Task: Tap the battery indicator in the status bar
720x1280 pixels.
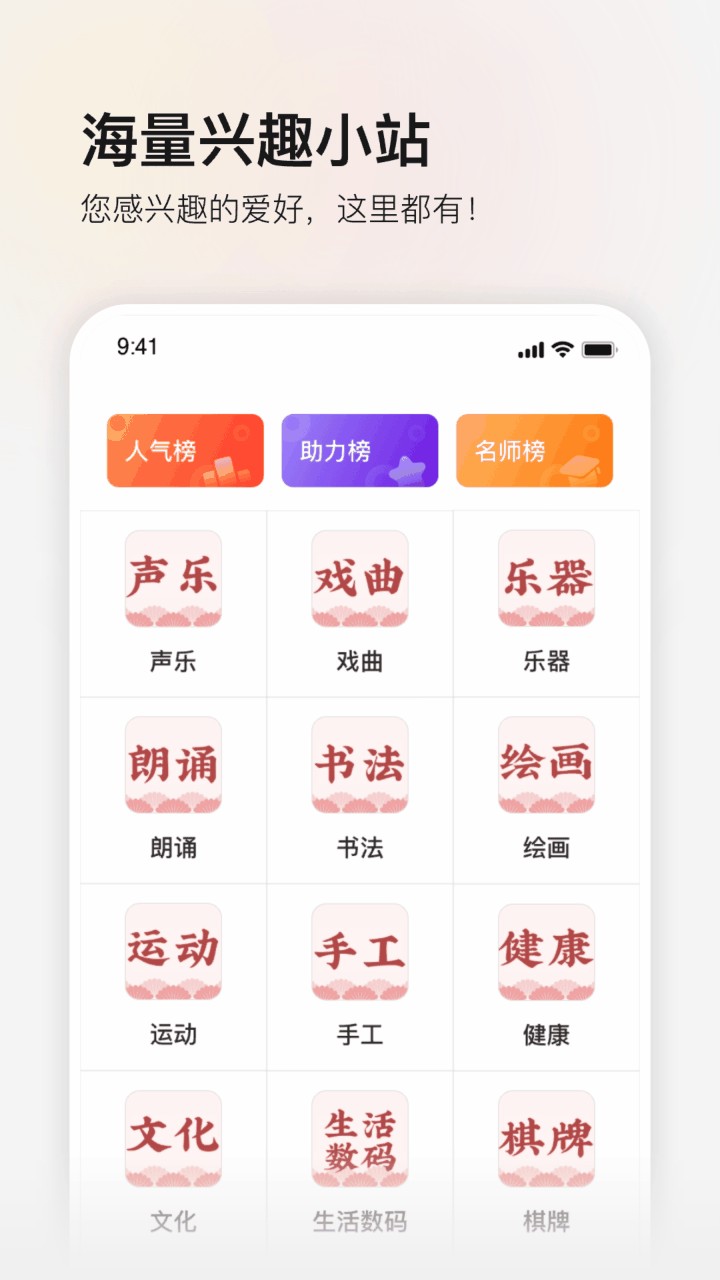Action: 597,351
